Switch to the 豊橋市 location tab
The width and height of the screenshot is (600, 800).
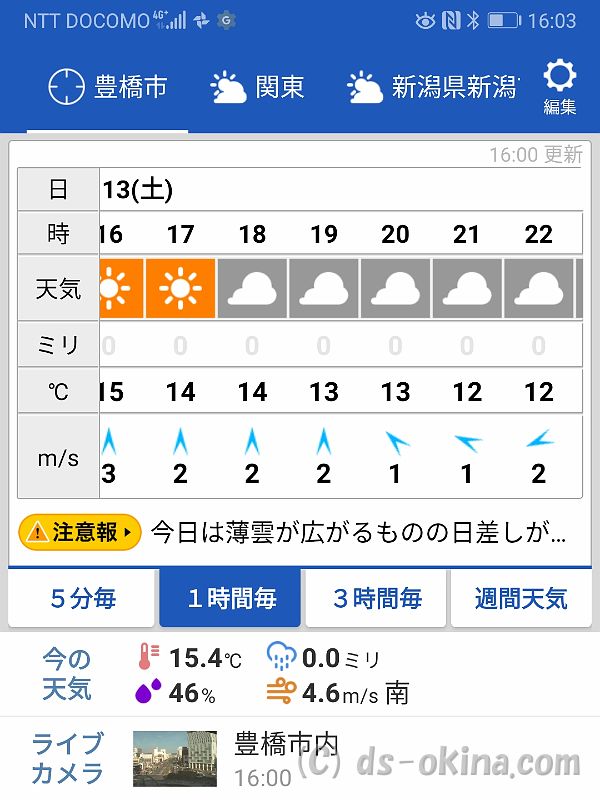108,88
